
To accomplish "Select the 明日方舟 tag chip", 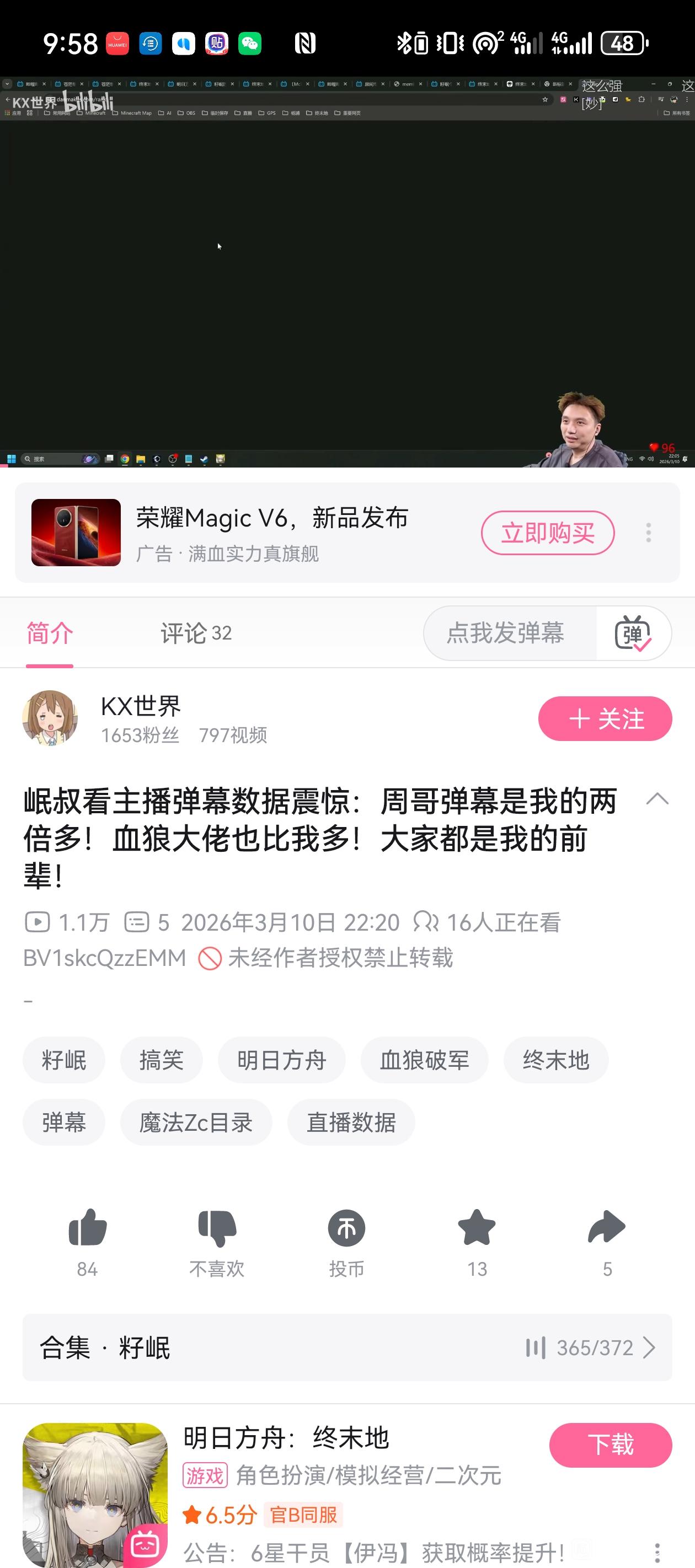I will click(x=281, y=1060).
